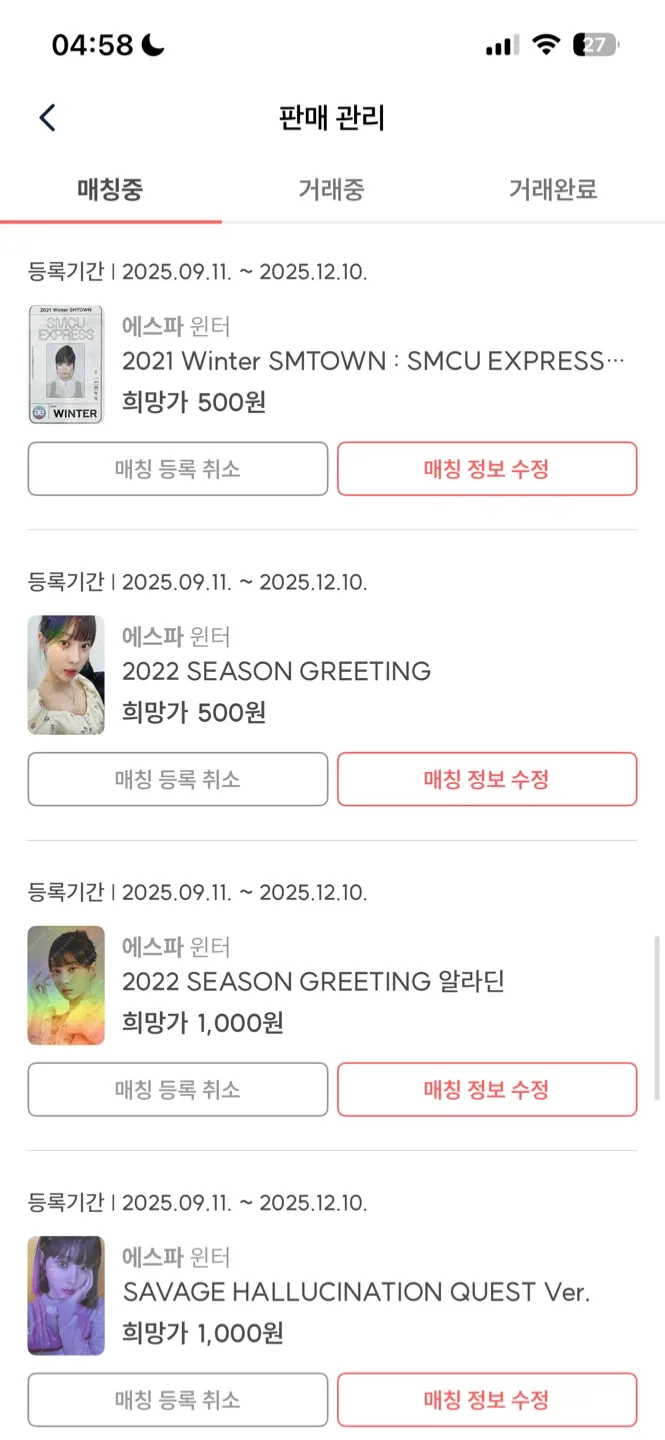
Task: Select the 매칭중 tab
Action: click(x=110, y=190)
